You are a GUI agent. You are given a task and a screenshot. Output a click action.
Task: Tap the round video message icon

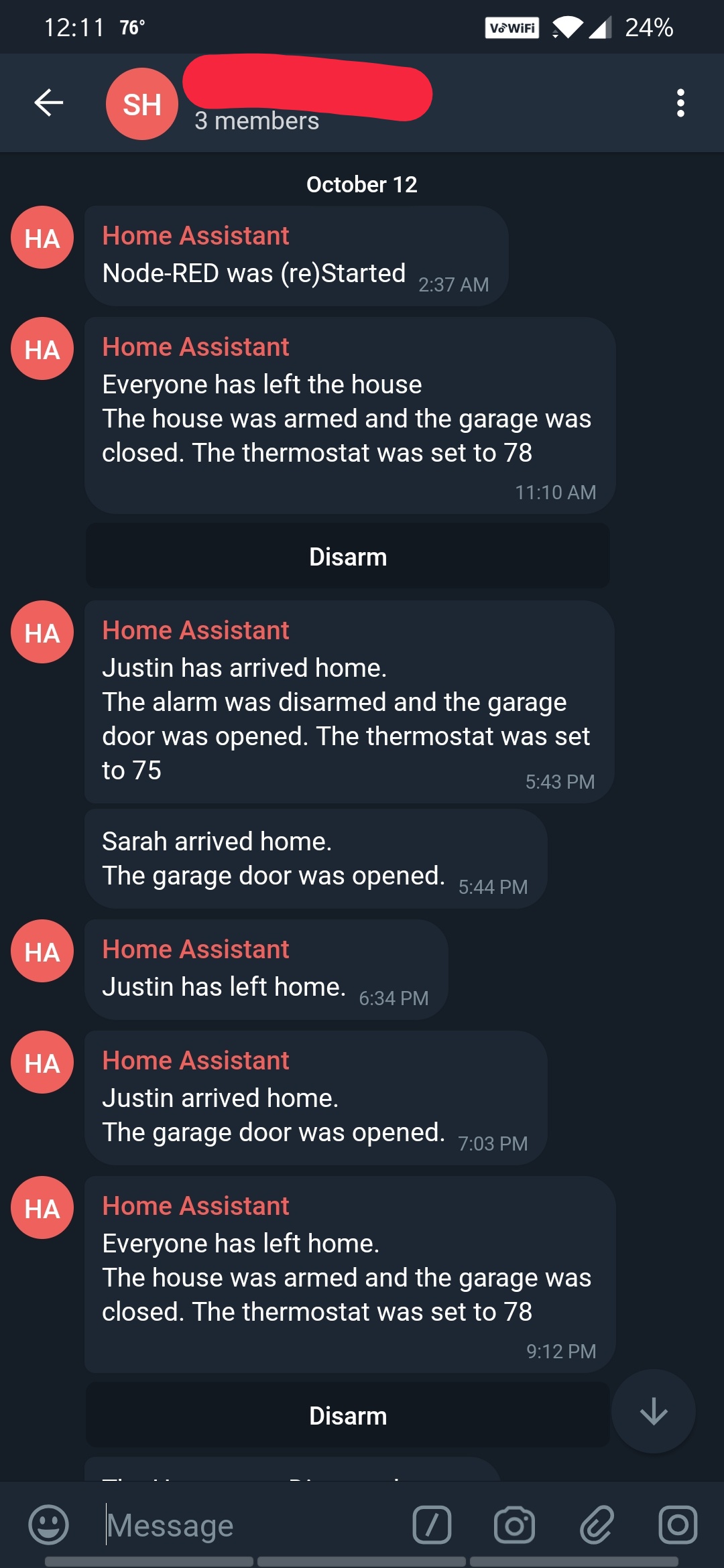tap(678, 1525)
